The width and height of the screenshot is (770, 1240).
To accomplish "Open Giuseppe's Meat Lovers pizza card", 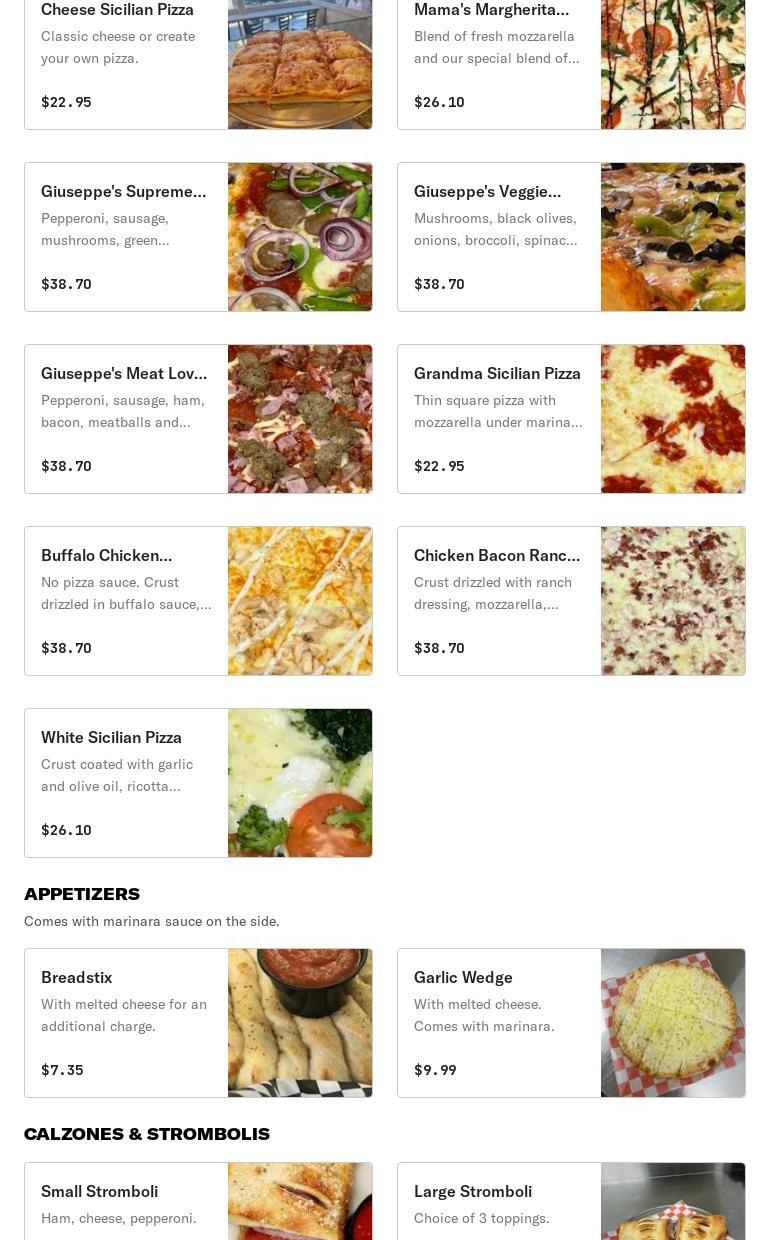I will pos(198,419).
